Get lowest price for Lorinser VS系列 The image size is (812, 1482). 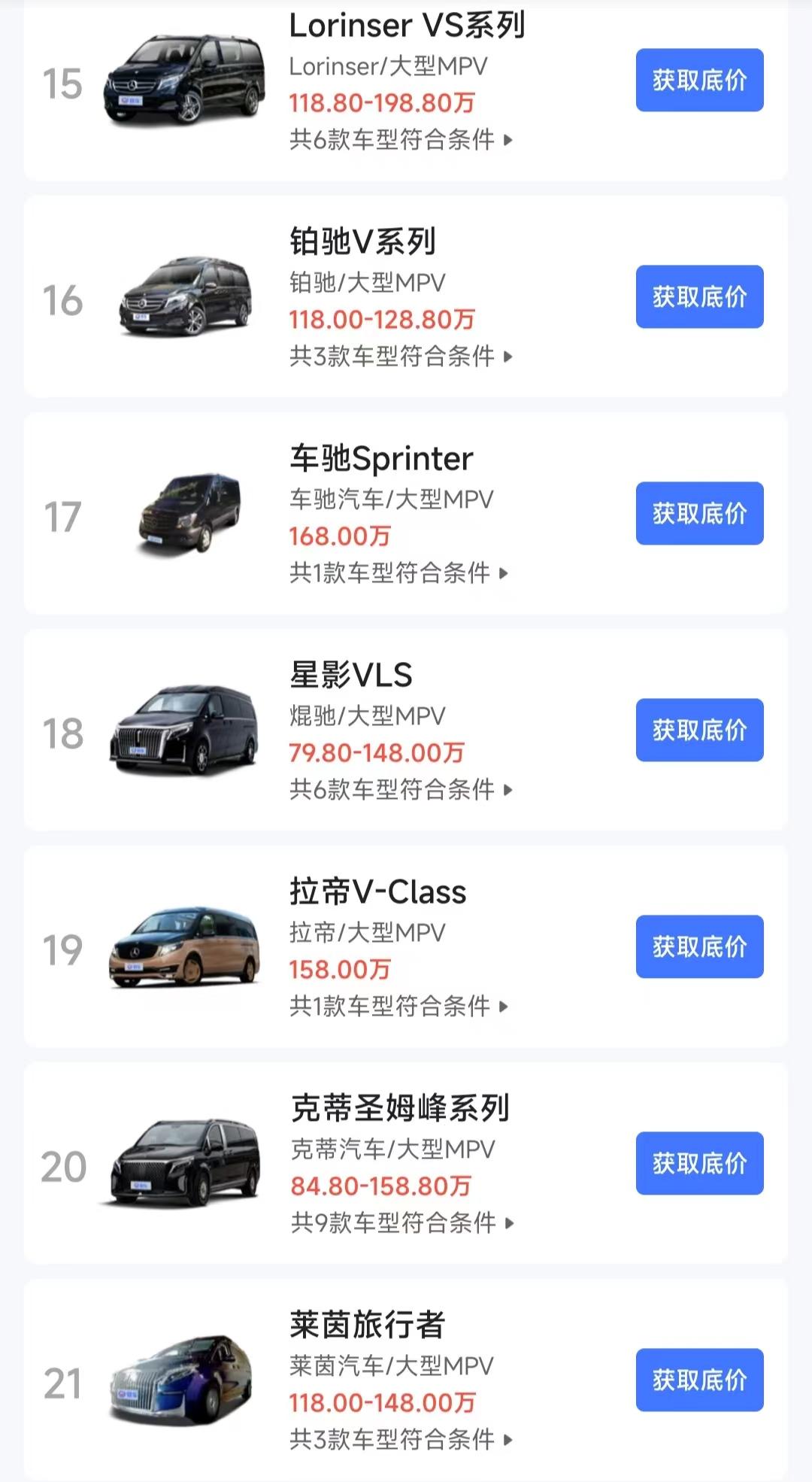(x=699, y=80)
